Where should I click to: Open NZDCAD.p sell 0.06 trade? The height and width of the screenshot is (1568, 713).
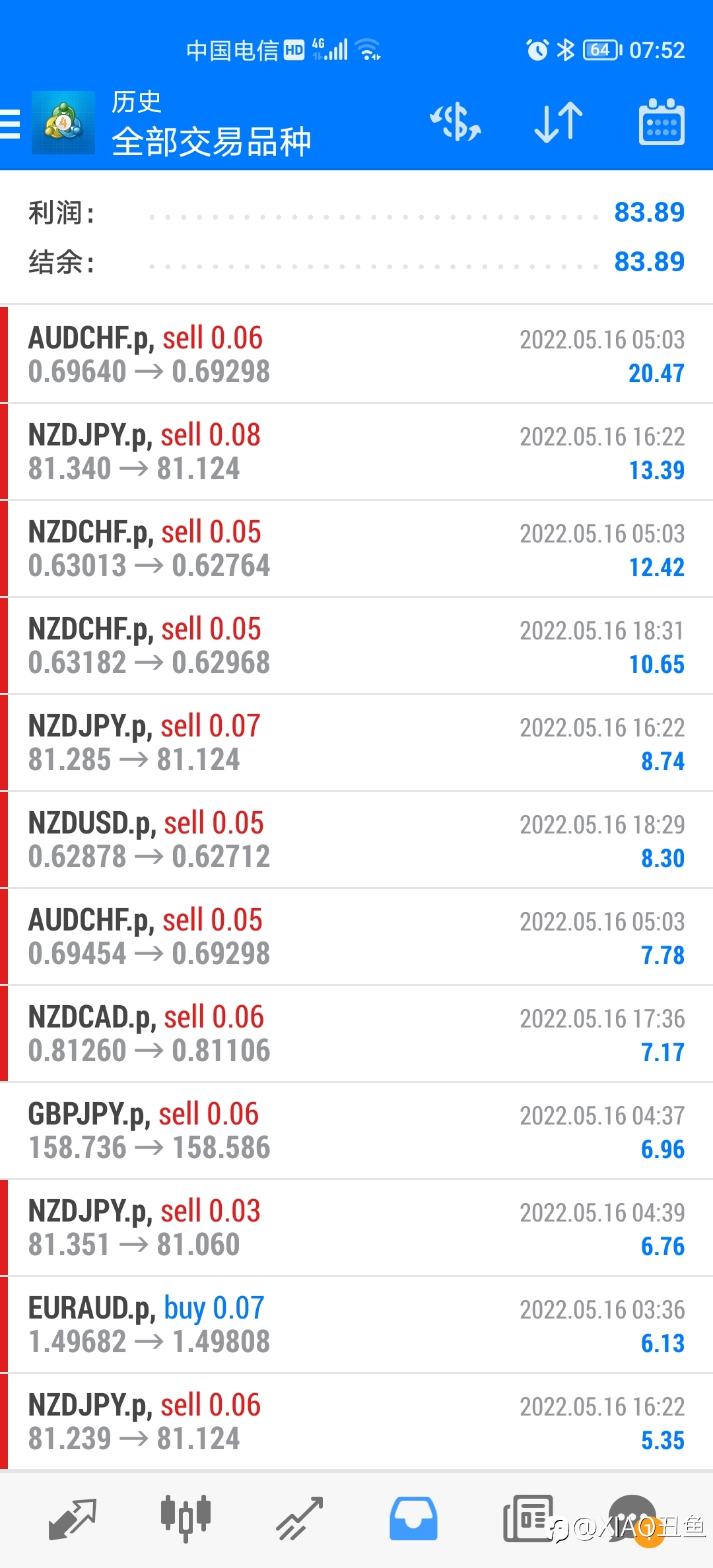coord(356,1033)
